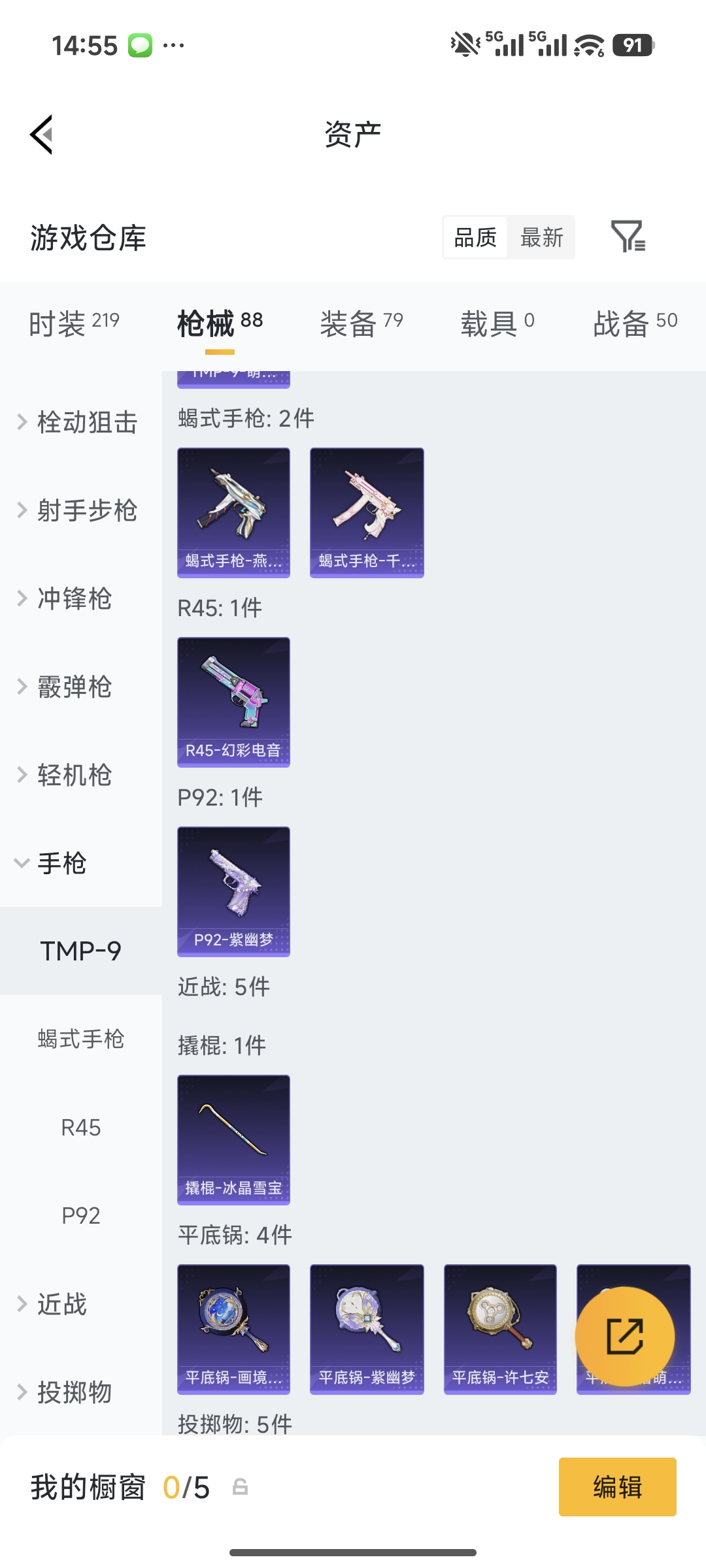Image resolution: width=706 pixels, height=1568 pixels.
Task: Tap the lock icon beside 我的橱窗
Action: [x=239, y=1486]
